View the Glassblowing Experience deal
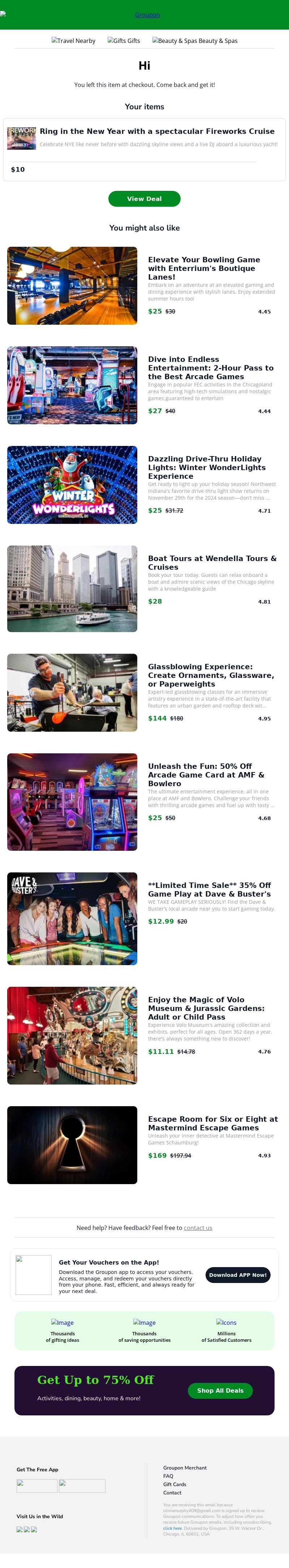 (210, 675)
